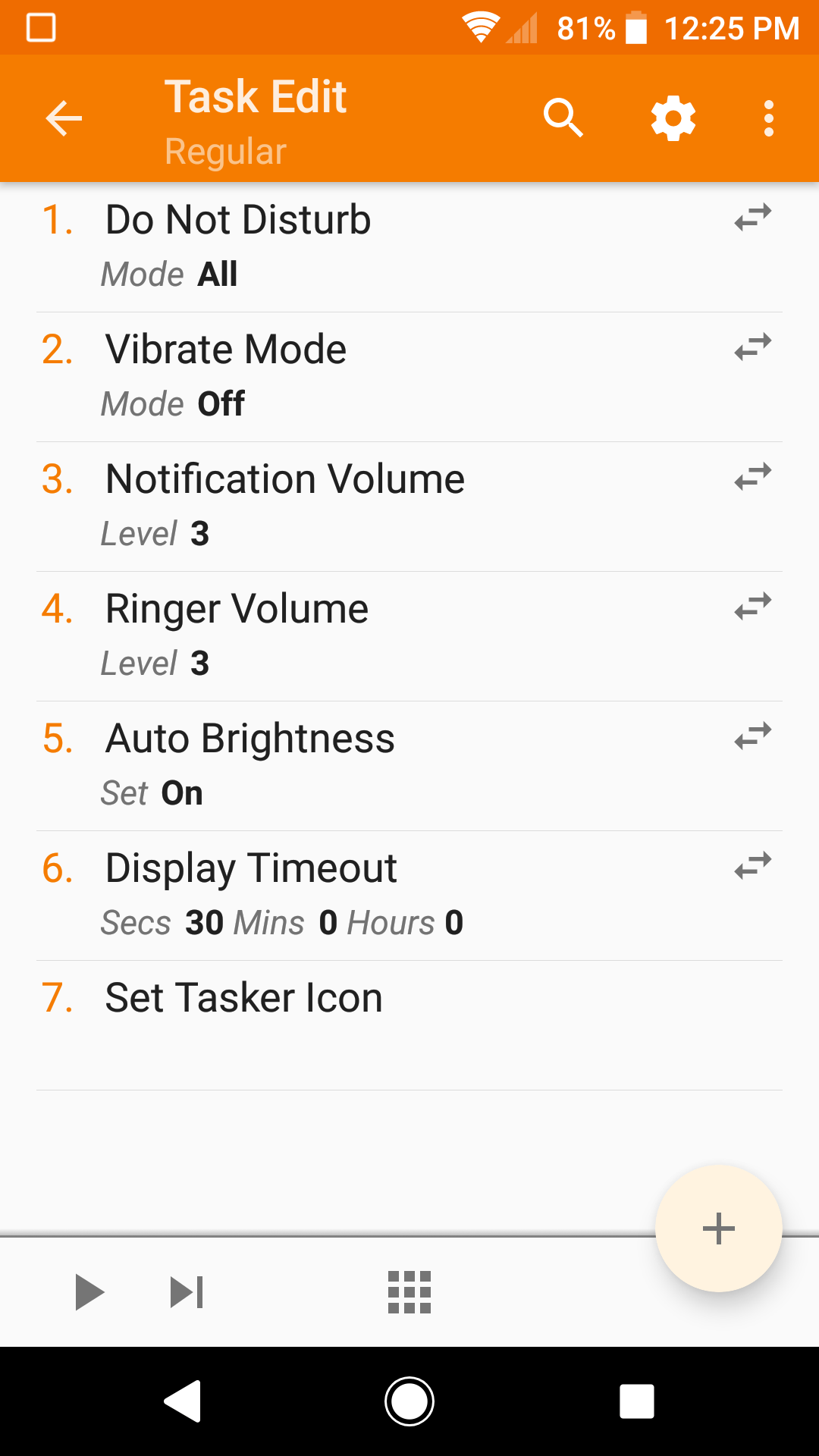Open the overflow menu
Screen dimensions: 819x1456
(x=769, y=119)
